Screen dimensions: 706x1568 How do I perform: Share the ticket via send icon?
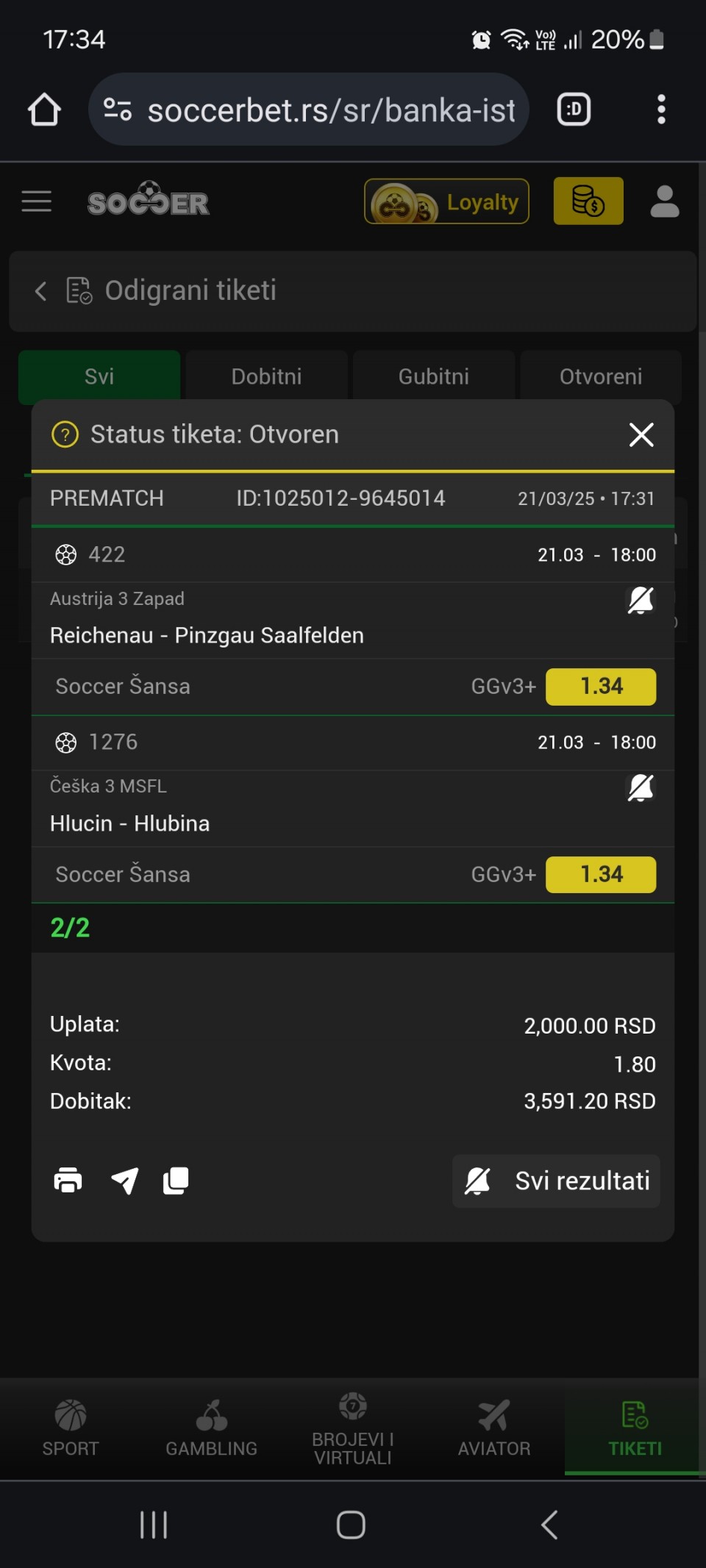click(124, 1181)
